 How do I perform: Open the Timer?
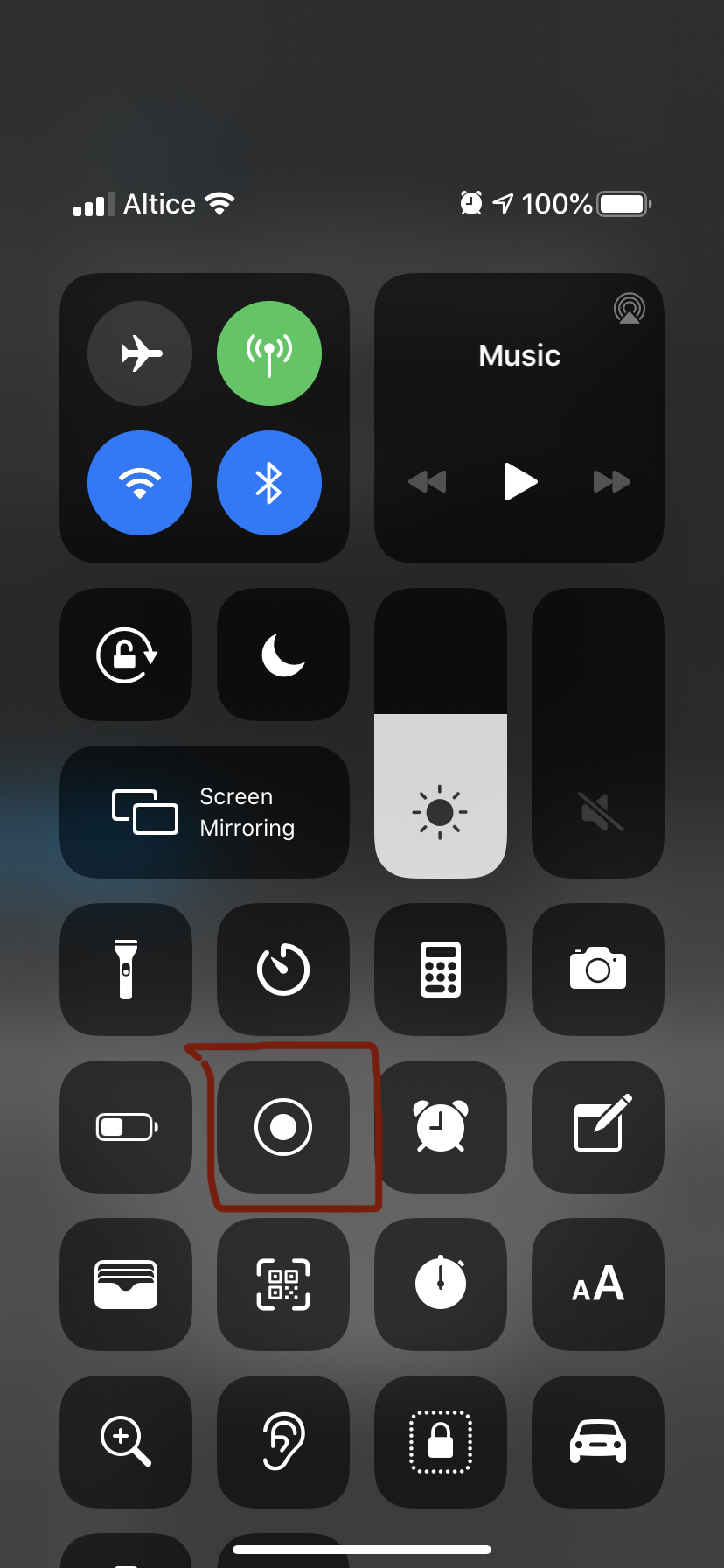283,969
